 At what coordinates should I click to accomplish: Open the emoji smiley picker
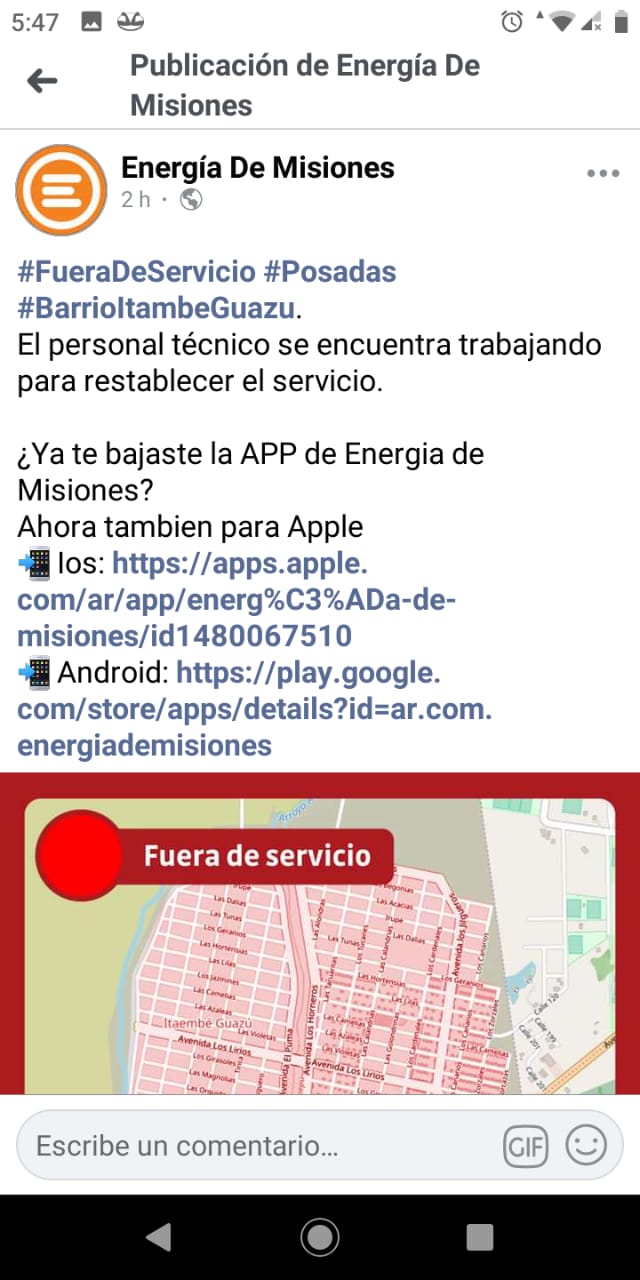[586, 1146]
